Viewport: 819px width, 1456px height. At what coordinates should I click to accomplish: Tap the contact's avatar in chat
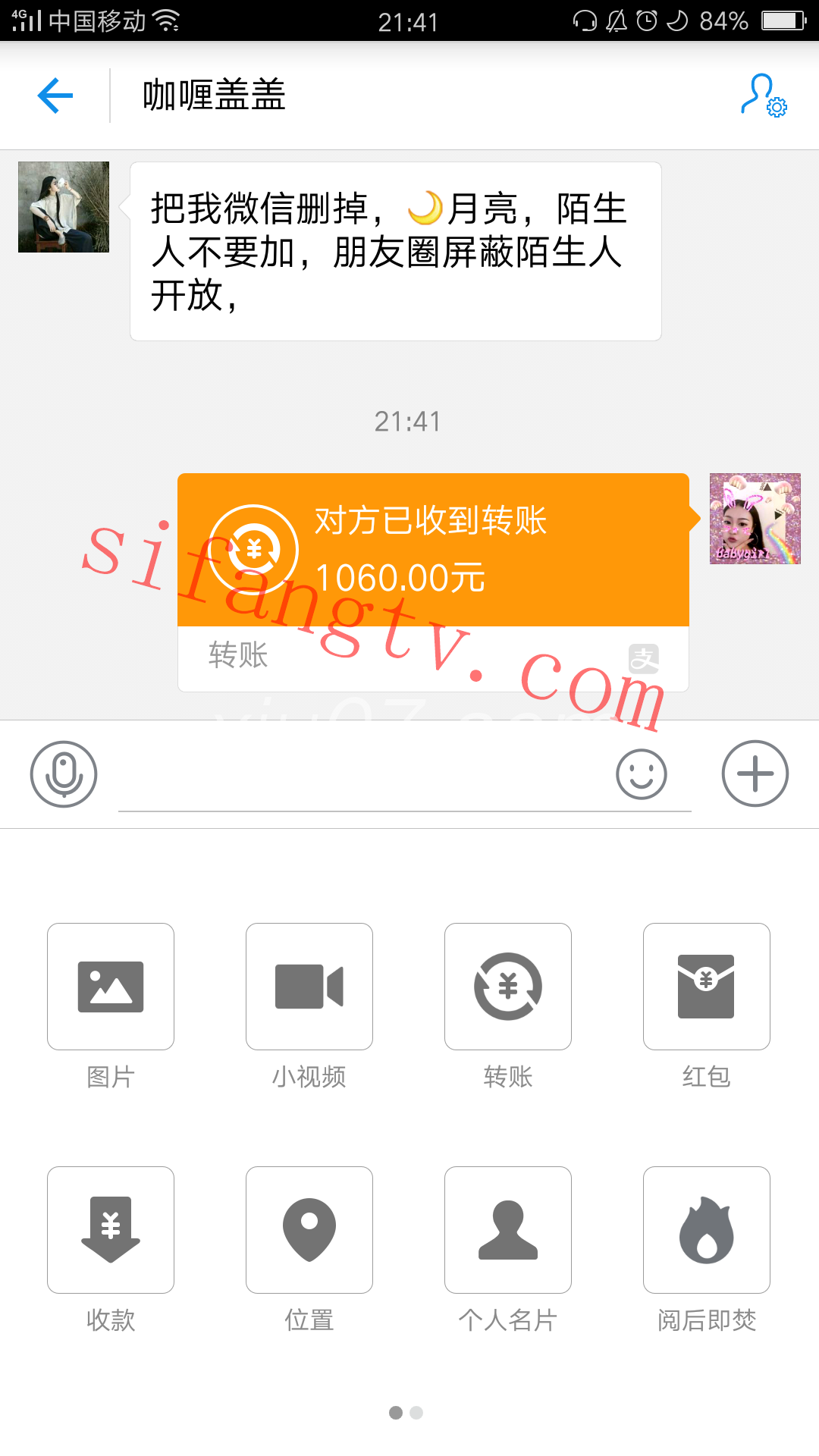pyautogui.click(x=64, y=207)
